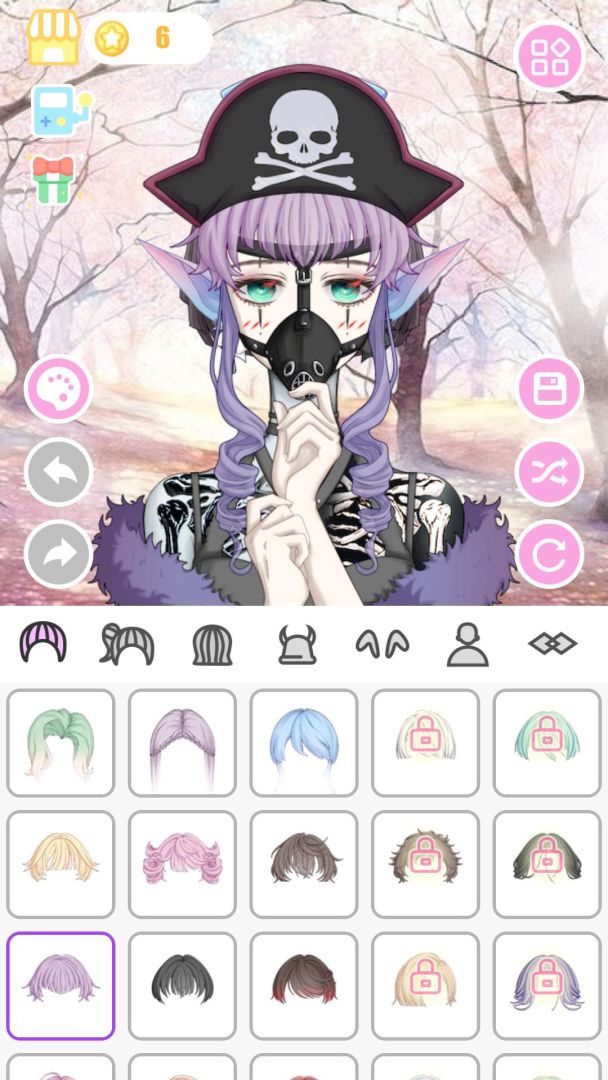Choose the pink curly fringe hairstyle
Image resolution: width=608 pixels, height=1080 pixels.
(x=182, y=864)
